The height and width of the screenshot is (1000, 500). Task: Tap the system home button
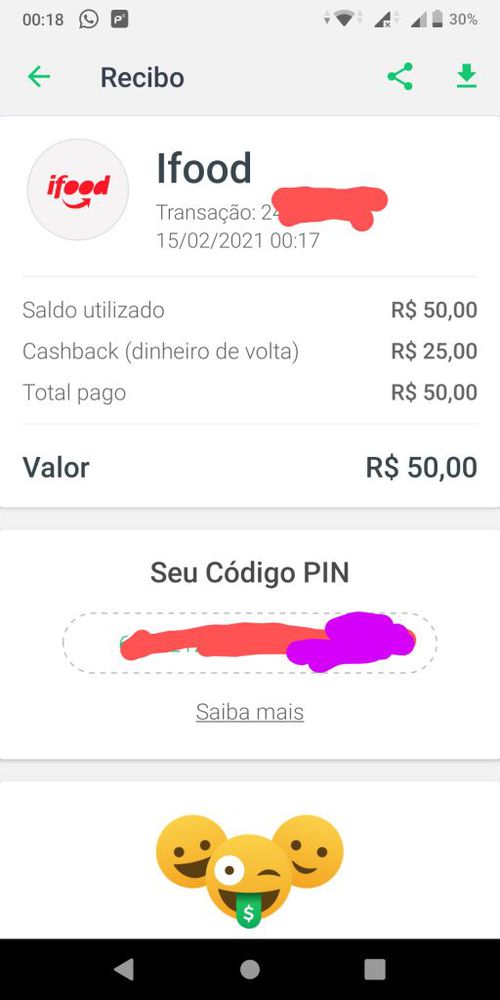(x=249, y=969)
